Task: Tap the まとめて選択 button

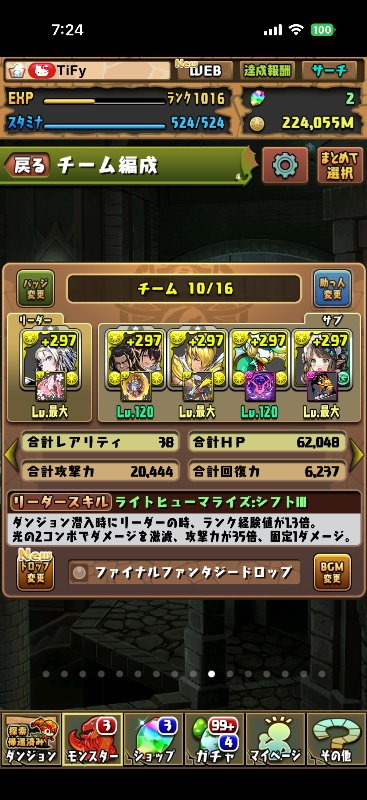Action: pos(337,165)
